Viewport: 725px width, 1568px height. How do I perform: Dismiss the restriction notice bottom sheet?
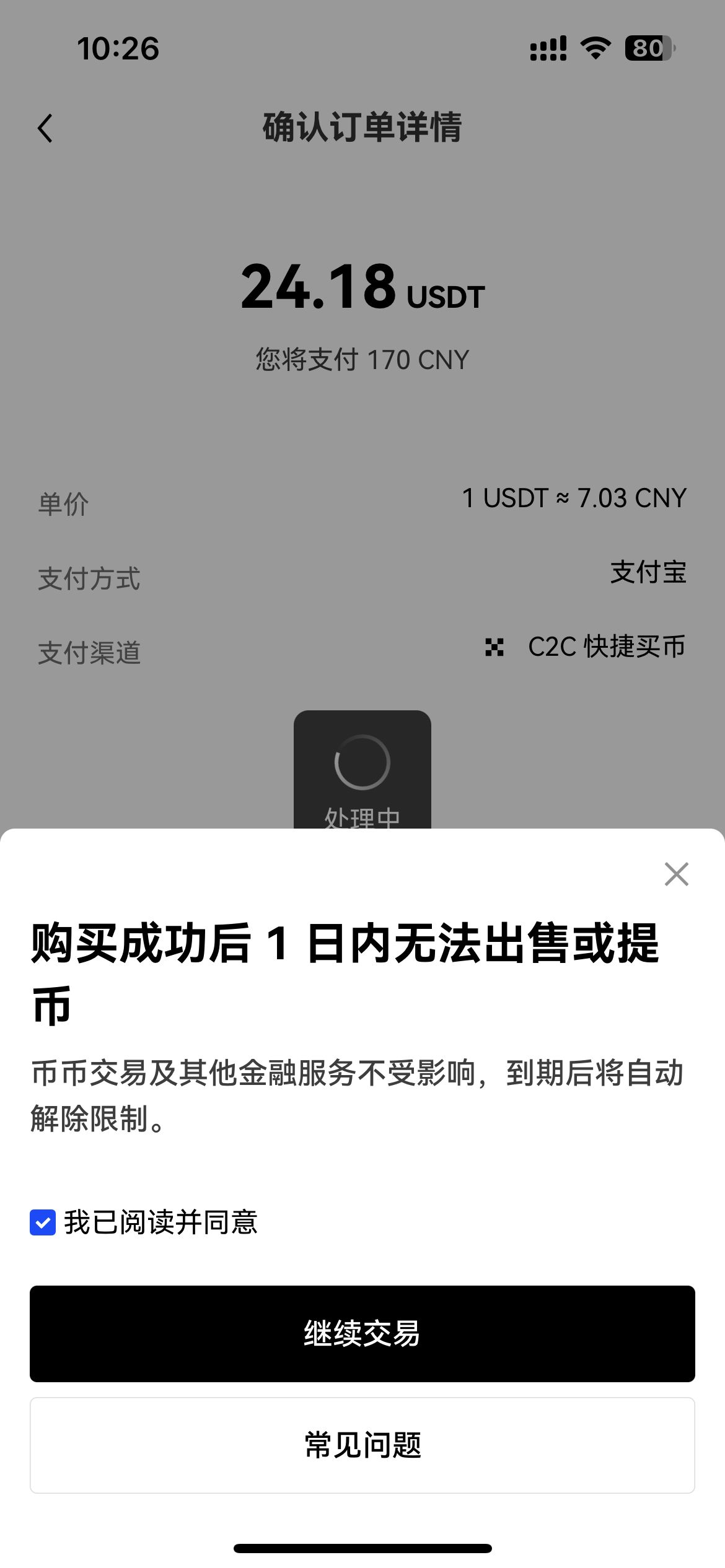coord(675,874)
